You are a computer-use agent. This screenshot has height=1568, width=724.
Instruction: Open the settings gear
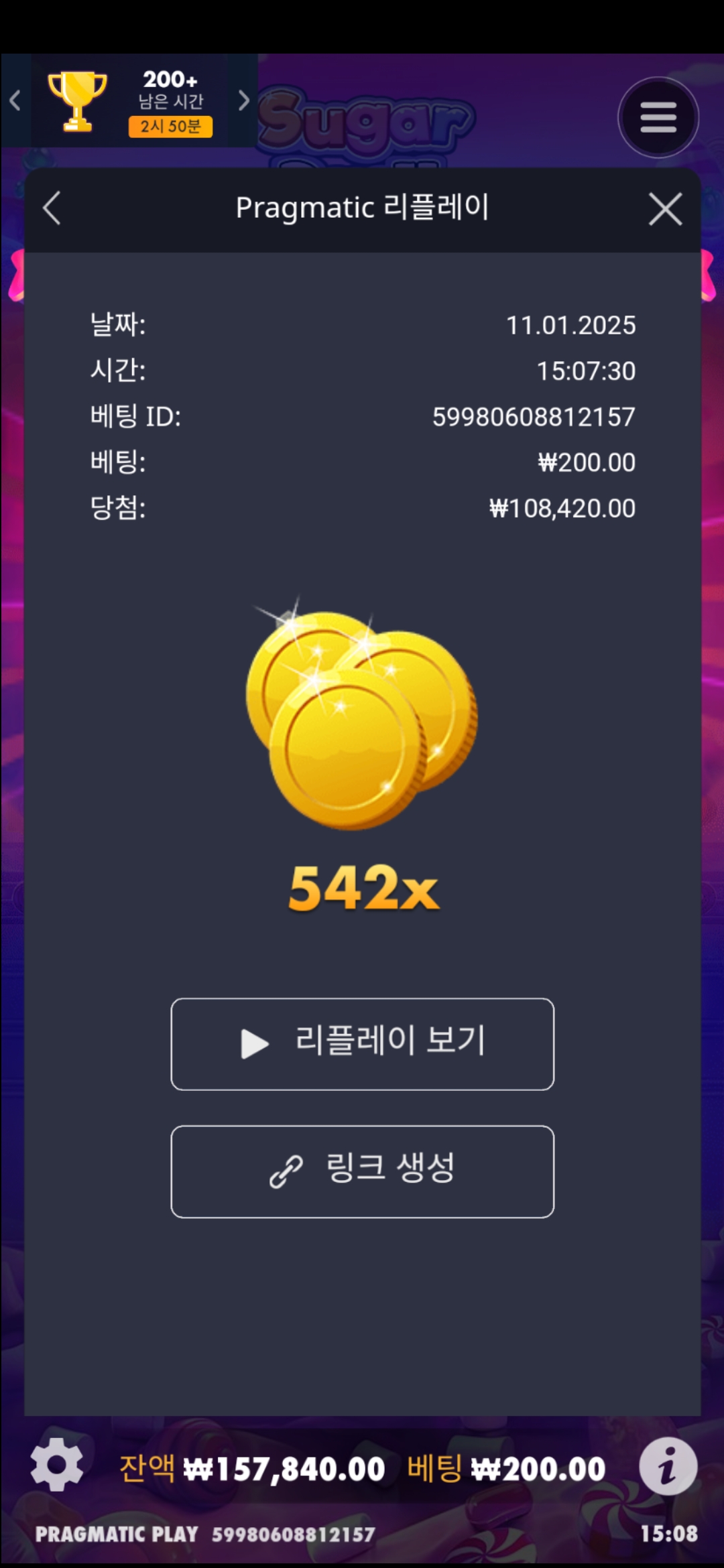pyautogui.click(x=57, y=1464)
